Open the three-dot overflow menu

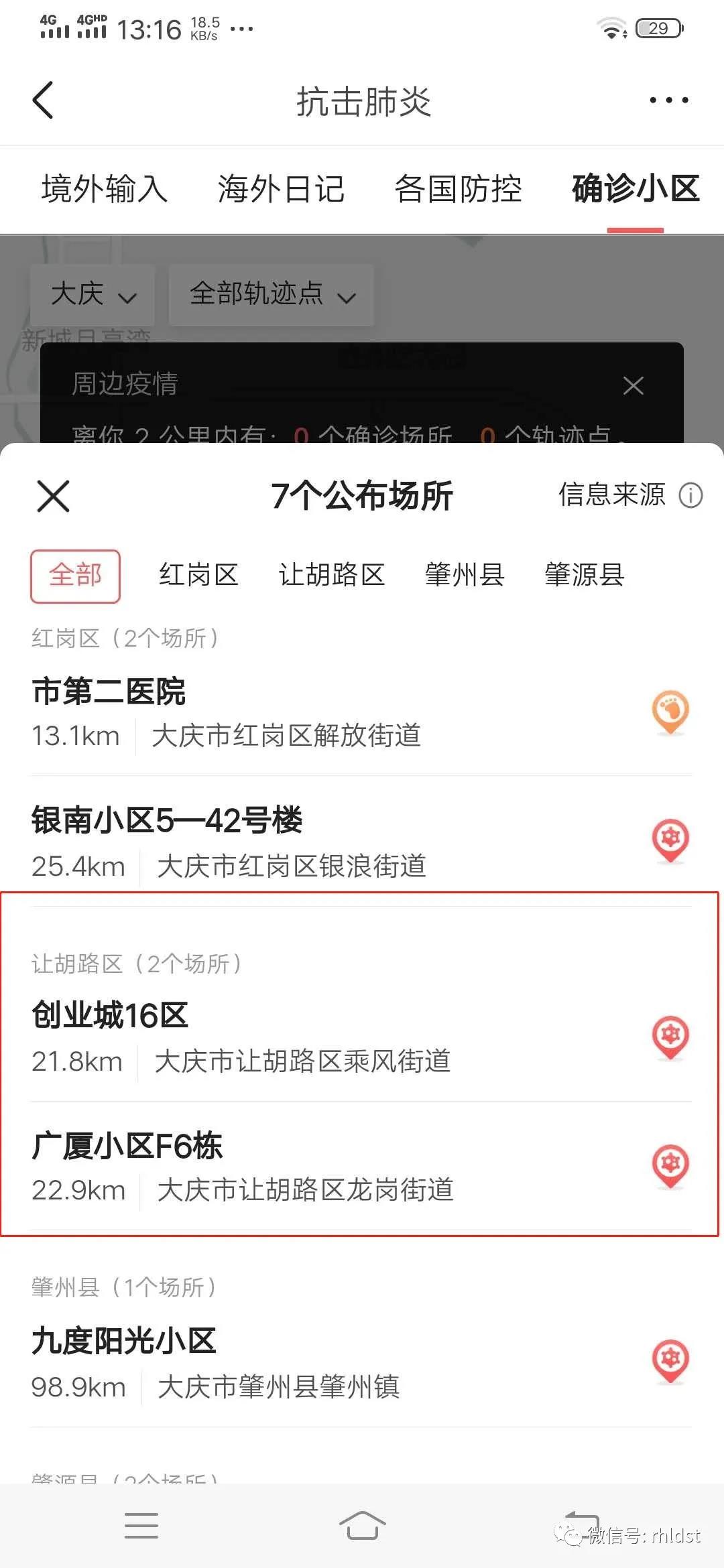(668, 101)
